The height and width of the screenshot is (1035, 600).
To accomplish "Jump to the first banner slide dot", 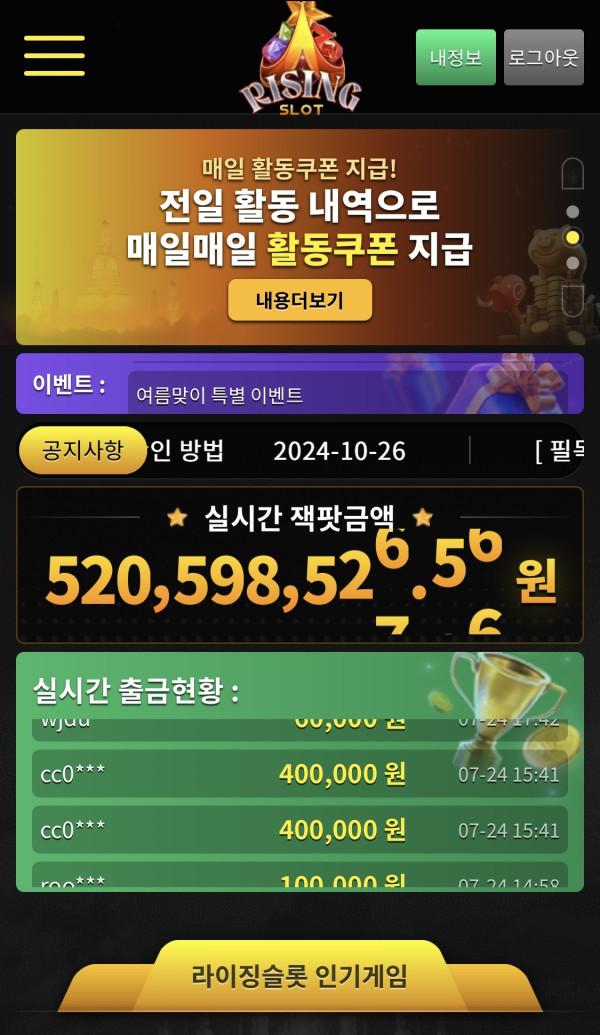I will pos(573,212).
